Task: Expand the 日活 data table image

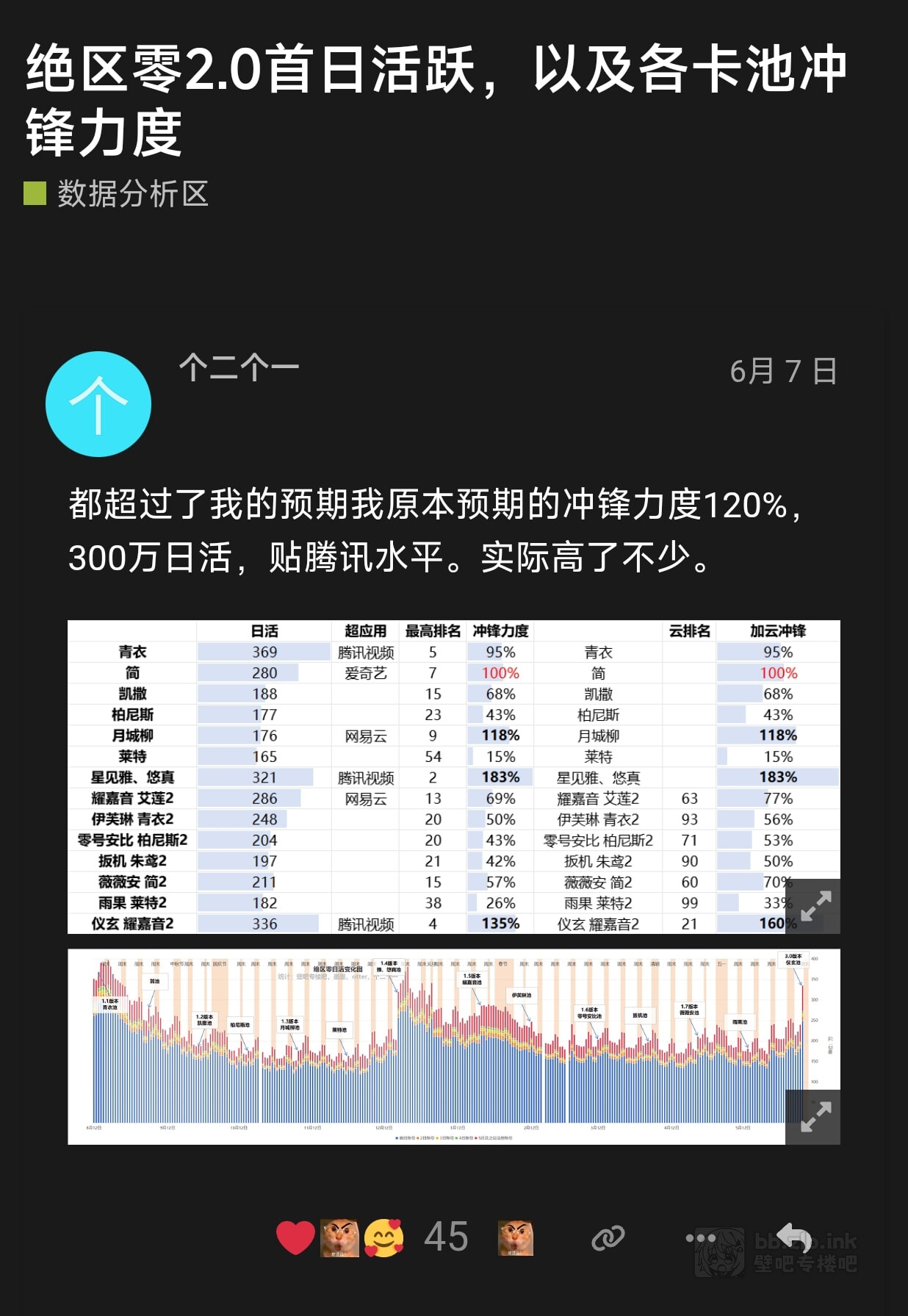Action: coord(815,906)
